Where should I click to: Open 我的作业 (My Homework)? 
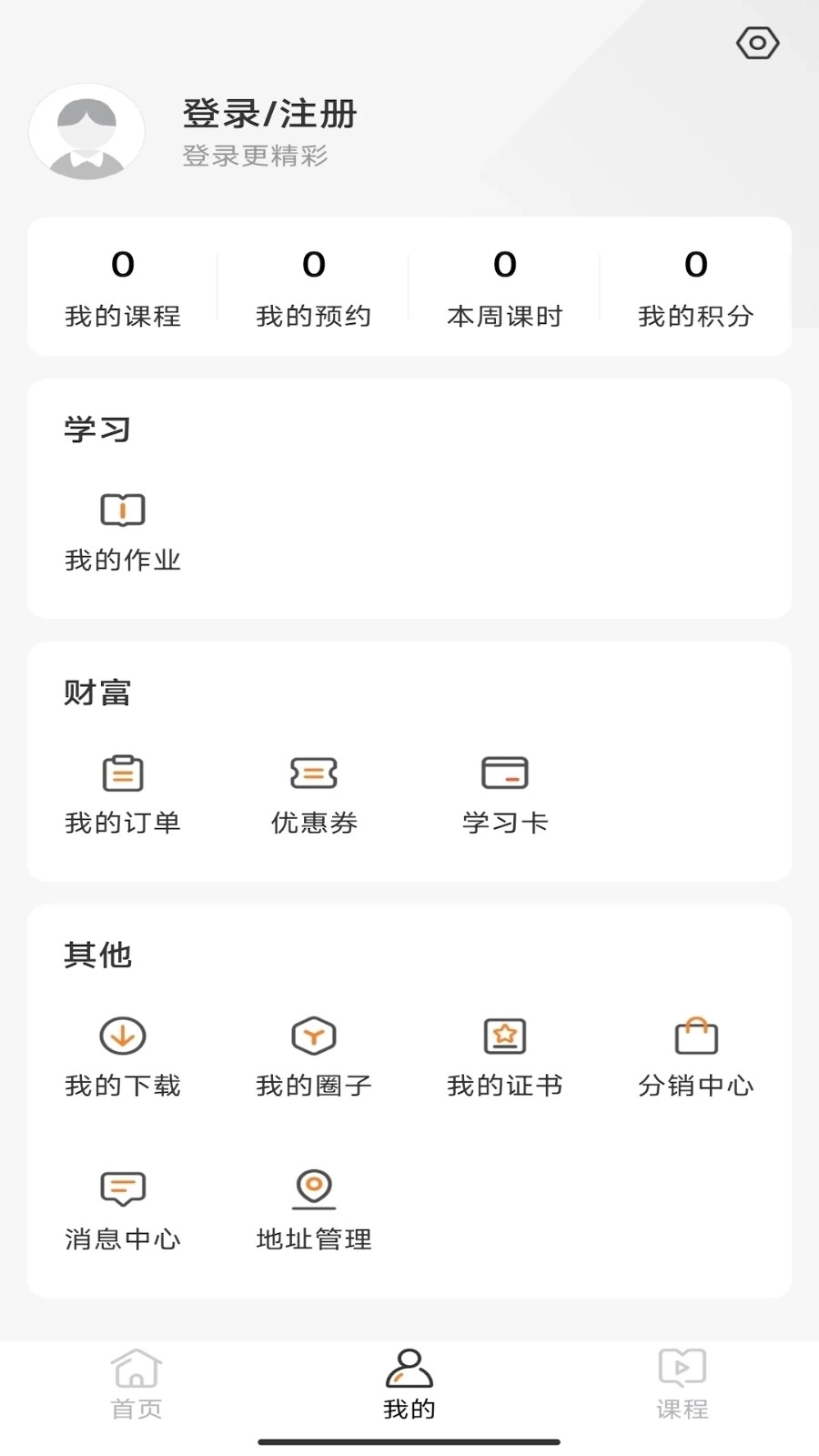coord(122,532)
